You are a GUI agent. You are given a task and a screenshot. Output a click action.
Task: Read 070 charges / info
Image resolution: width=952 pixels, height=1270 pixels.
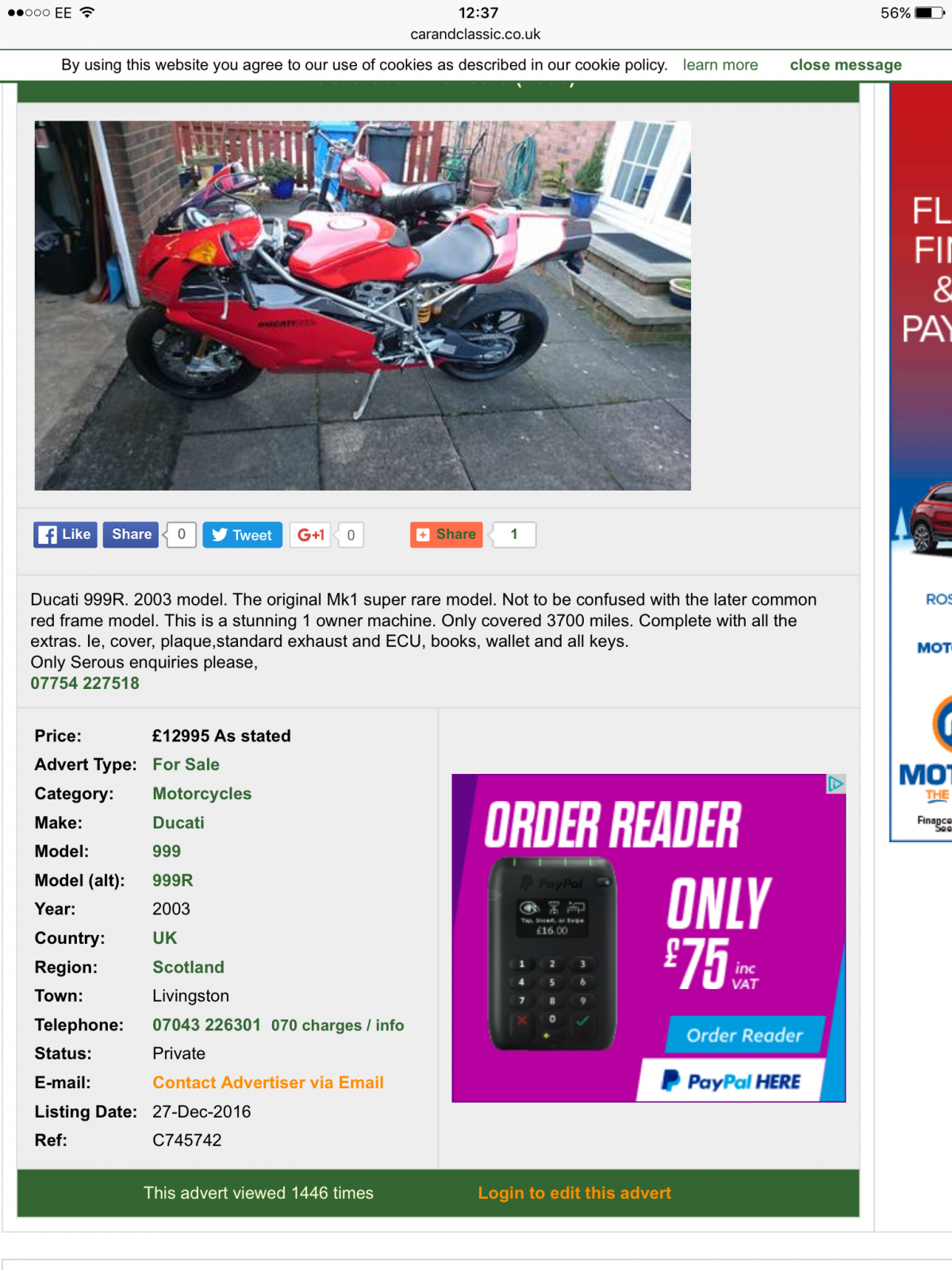tap(337, 1026)
